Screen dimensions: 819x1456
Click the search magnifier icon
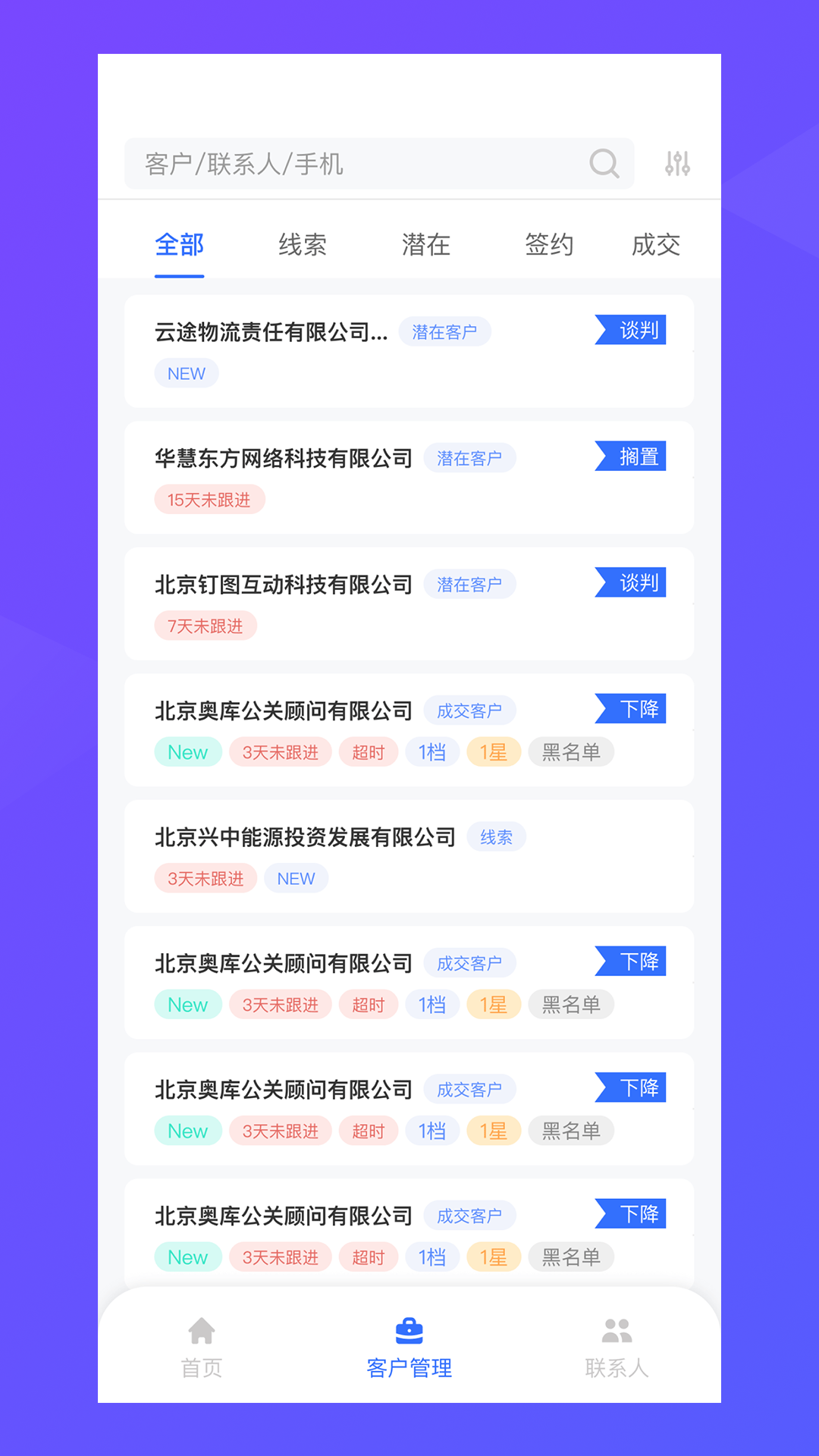click(603, 164)
